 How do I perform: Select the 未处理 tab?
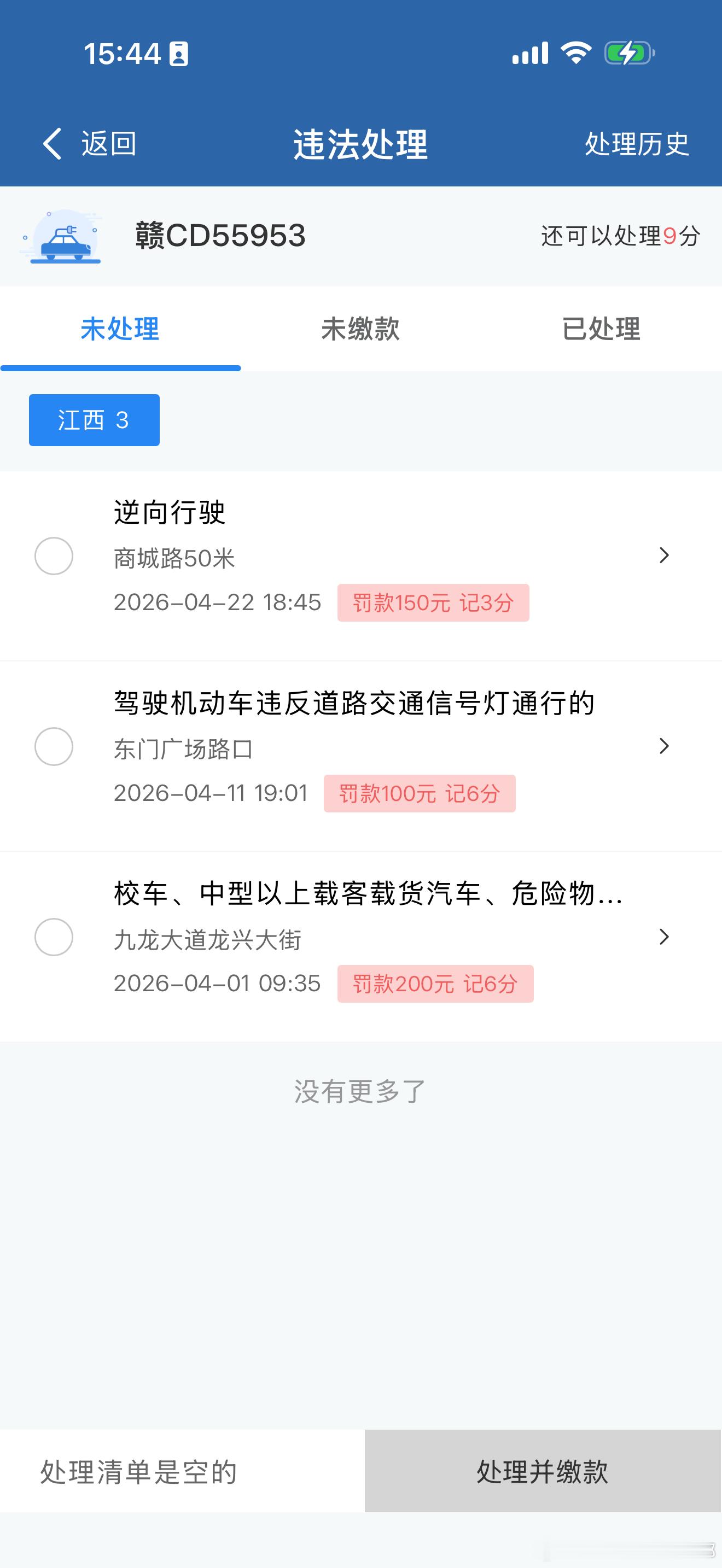[x=120, y=331]
